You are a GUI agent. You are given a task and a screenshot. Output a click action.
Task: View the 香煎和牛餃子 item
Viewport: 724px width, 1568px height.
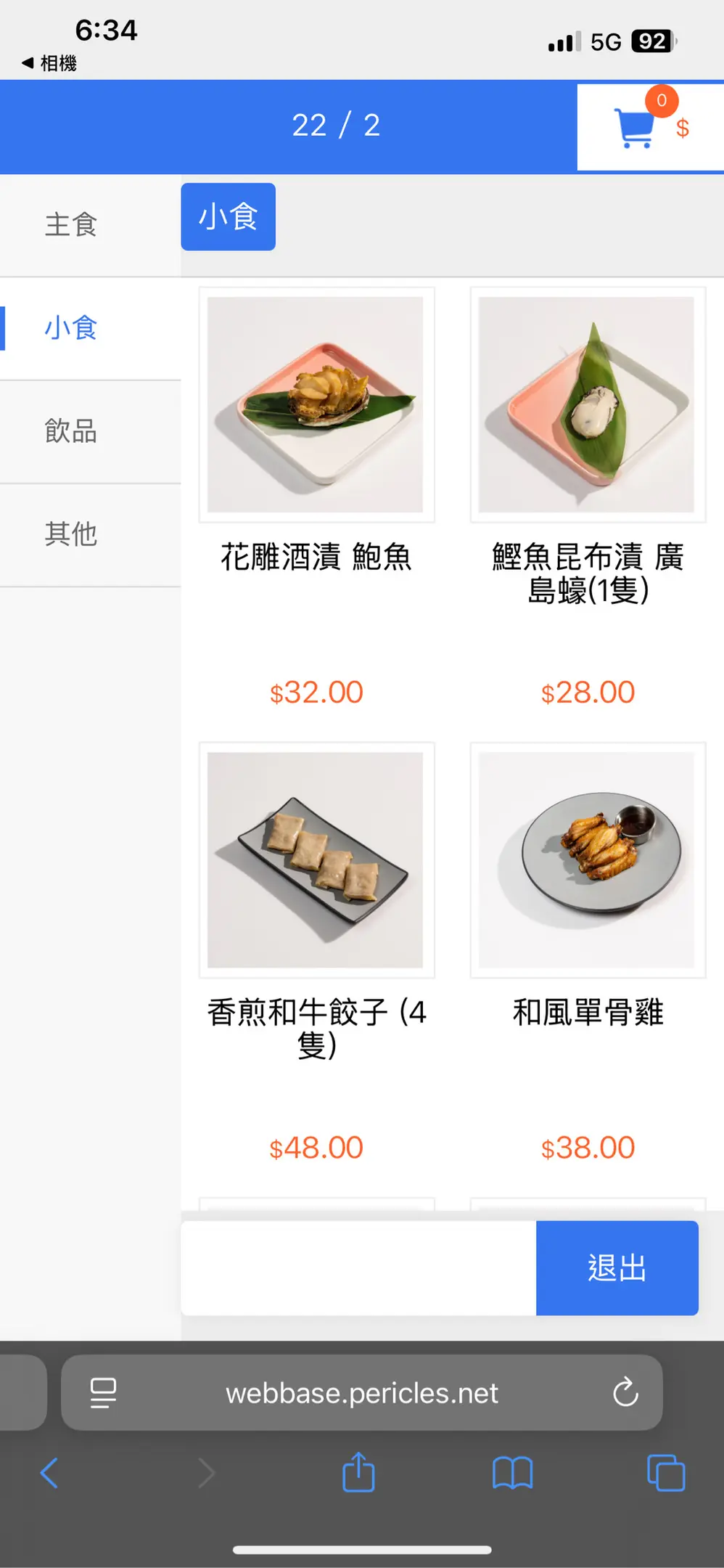coord(316,859)
